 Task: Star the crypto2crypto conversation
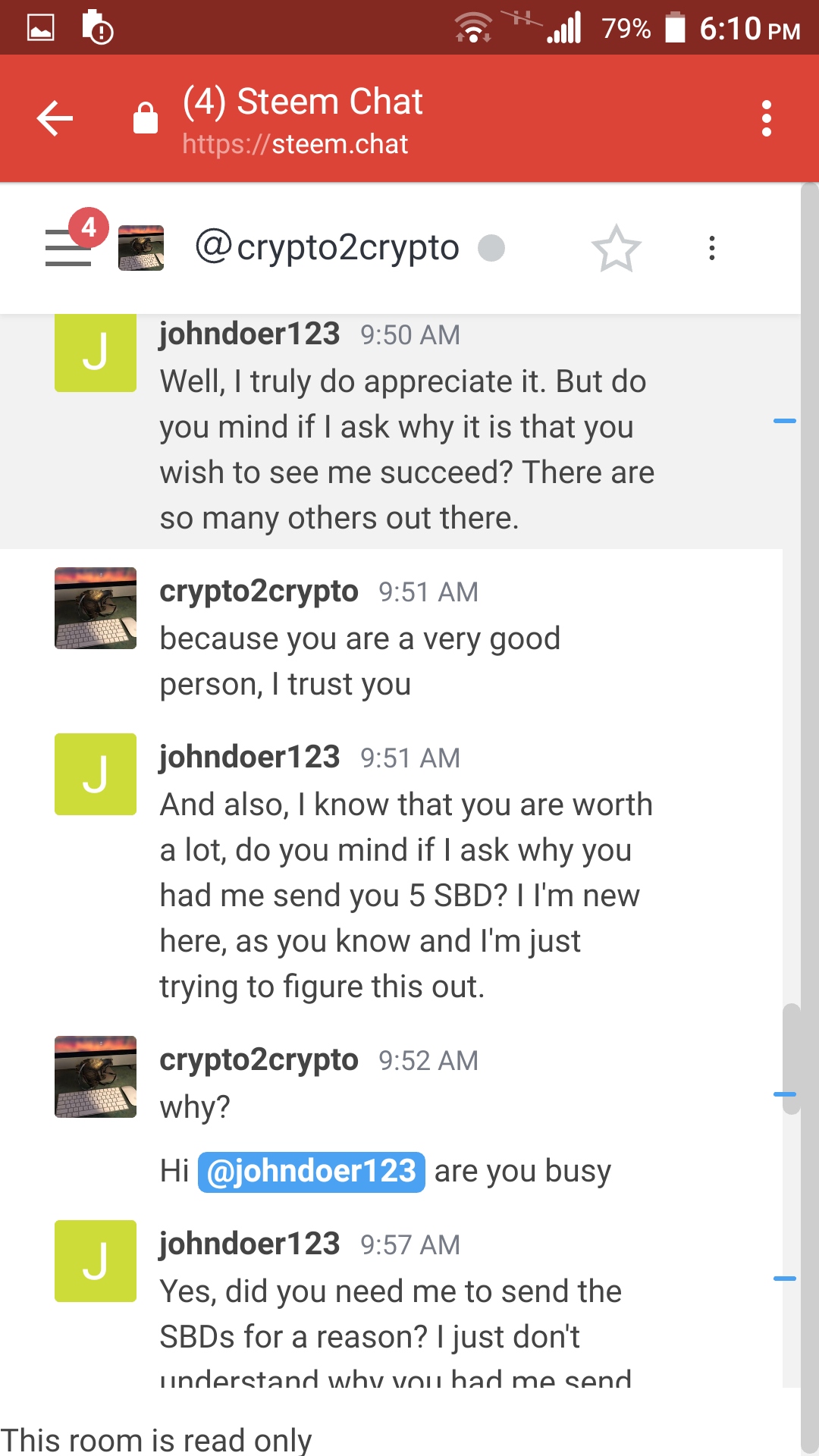[x=616, y=249]
